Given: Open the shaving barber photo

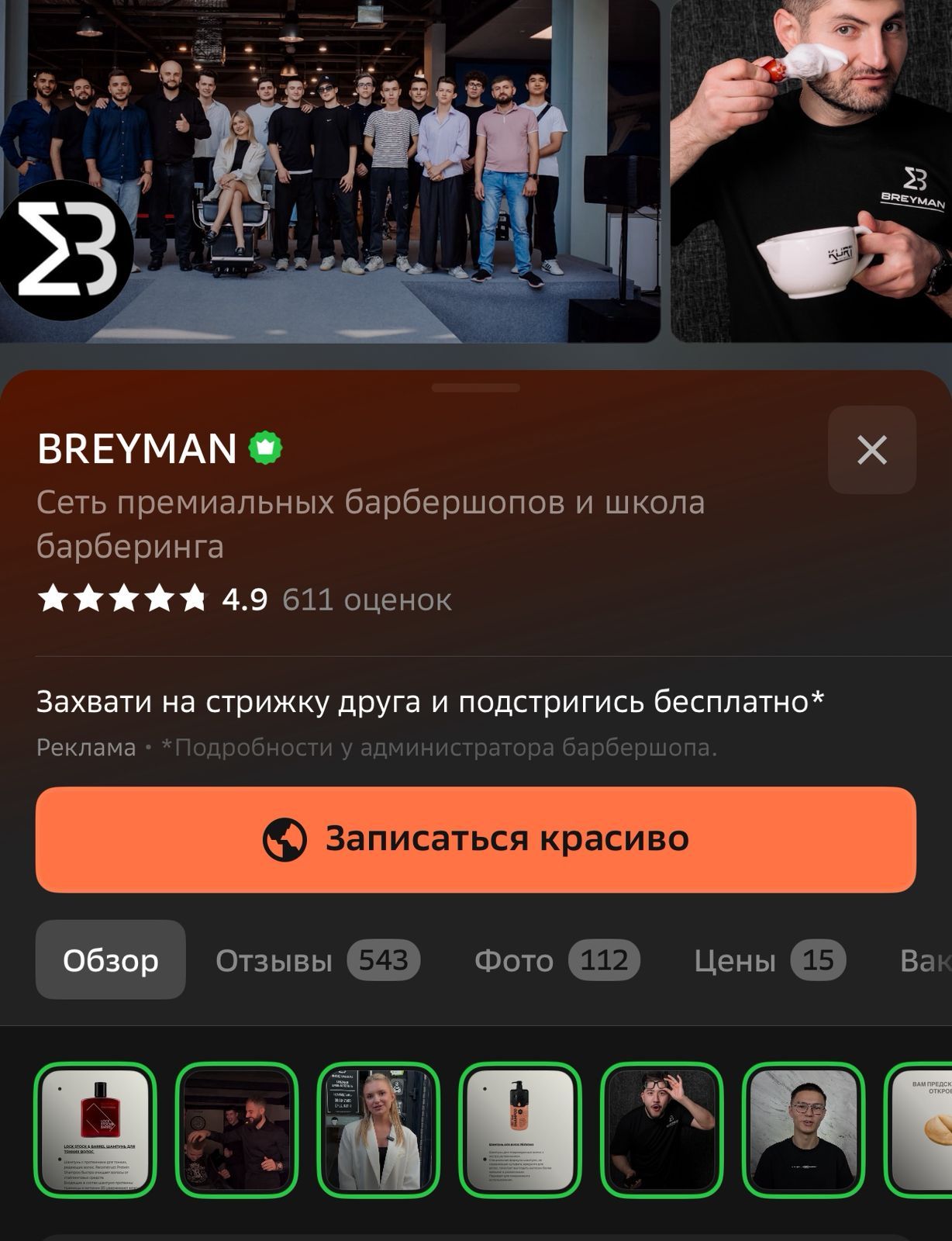Looking at the screenshot, I should pos(811,171).
